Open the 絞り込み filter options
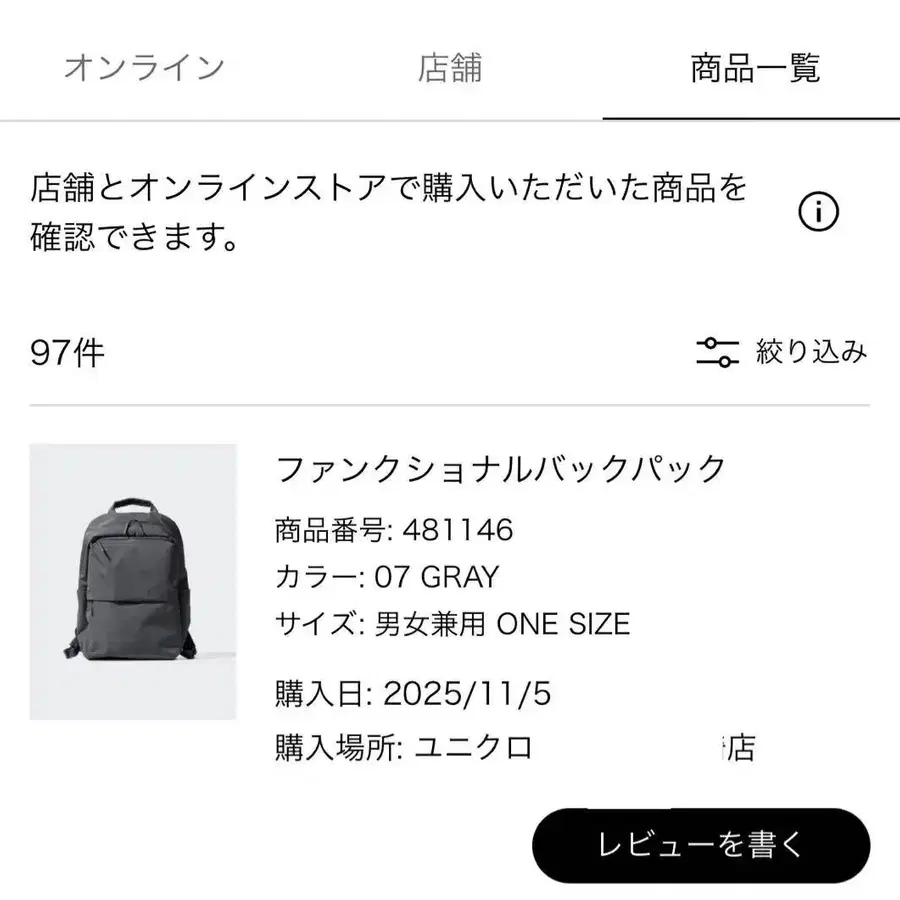The width and height of the screenshot is (900, 900). pyautogui.click(x=782, y=352)
